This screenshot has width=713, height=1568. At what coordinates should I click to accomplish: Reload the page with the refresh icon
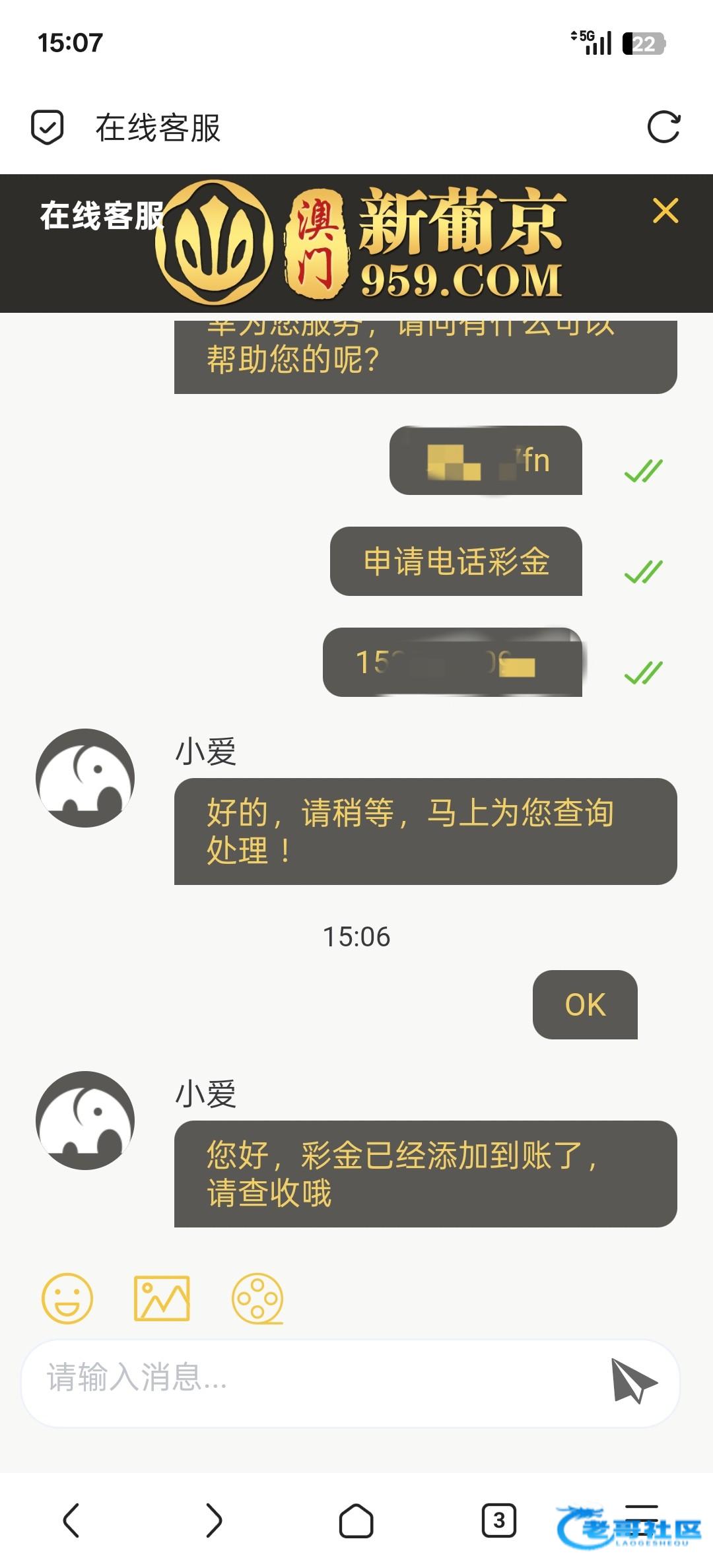pos(663,127)
